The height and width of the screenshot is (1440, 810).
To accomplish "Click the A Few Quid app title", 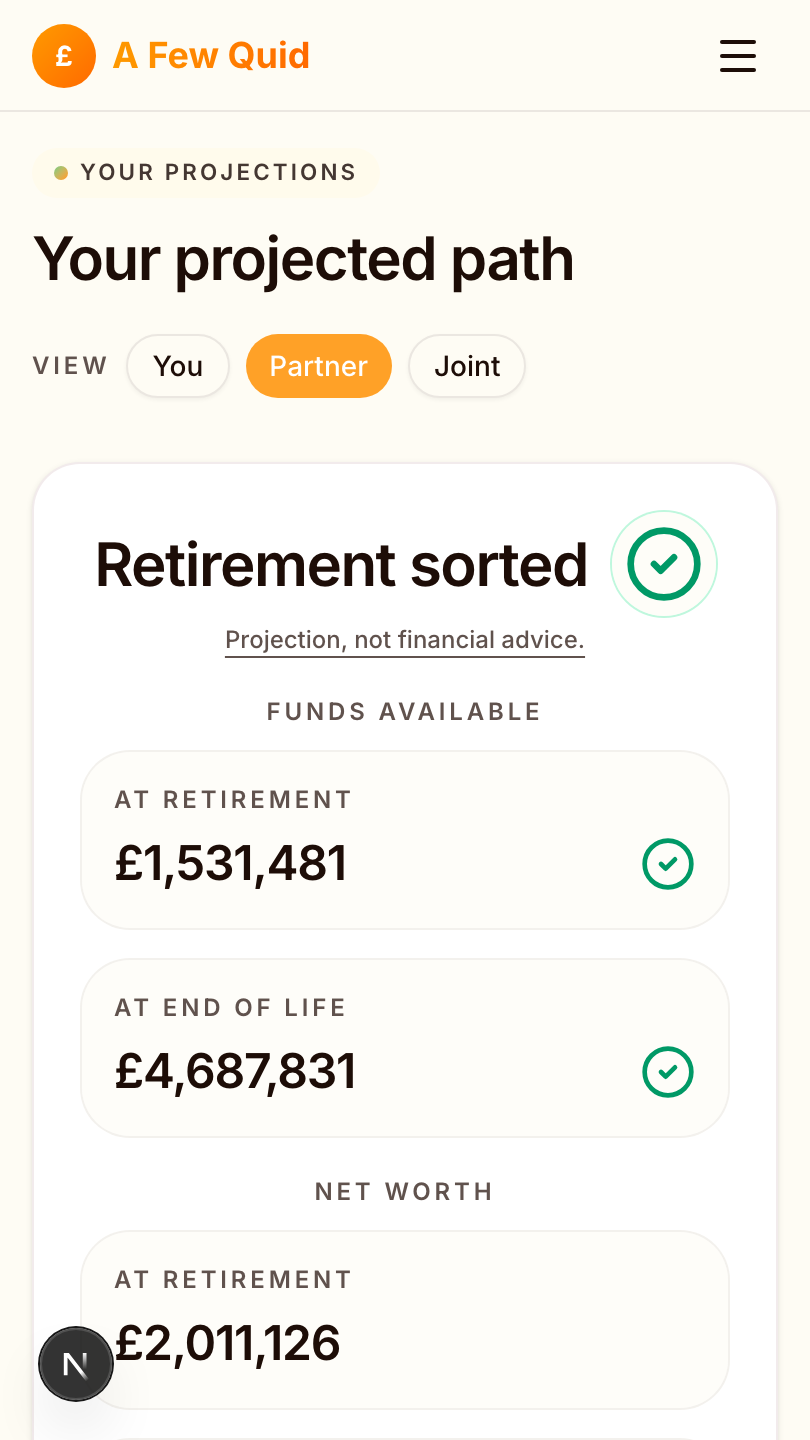I will point(212,56).
